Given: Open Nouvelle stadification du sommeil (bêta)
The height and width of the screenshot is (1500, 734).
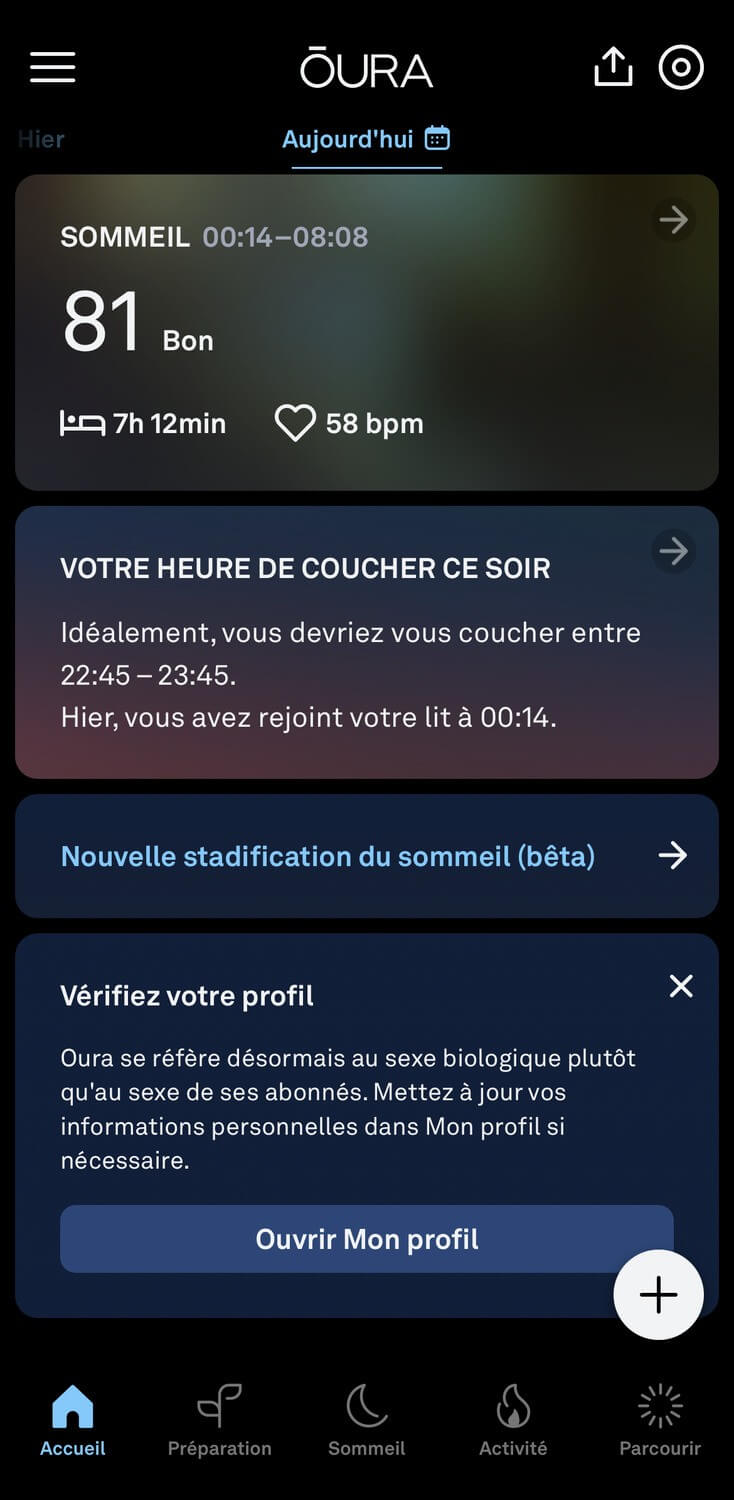Looking at the screenshot, I should (367, 856).
